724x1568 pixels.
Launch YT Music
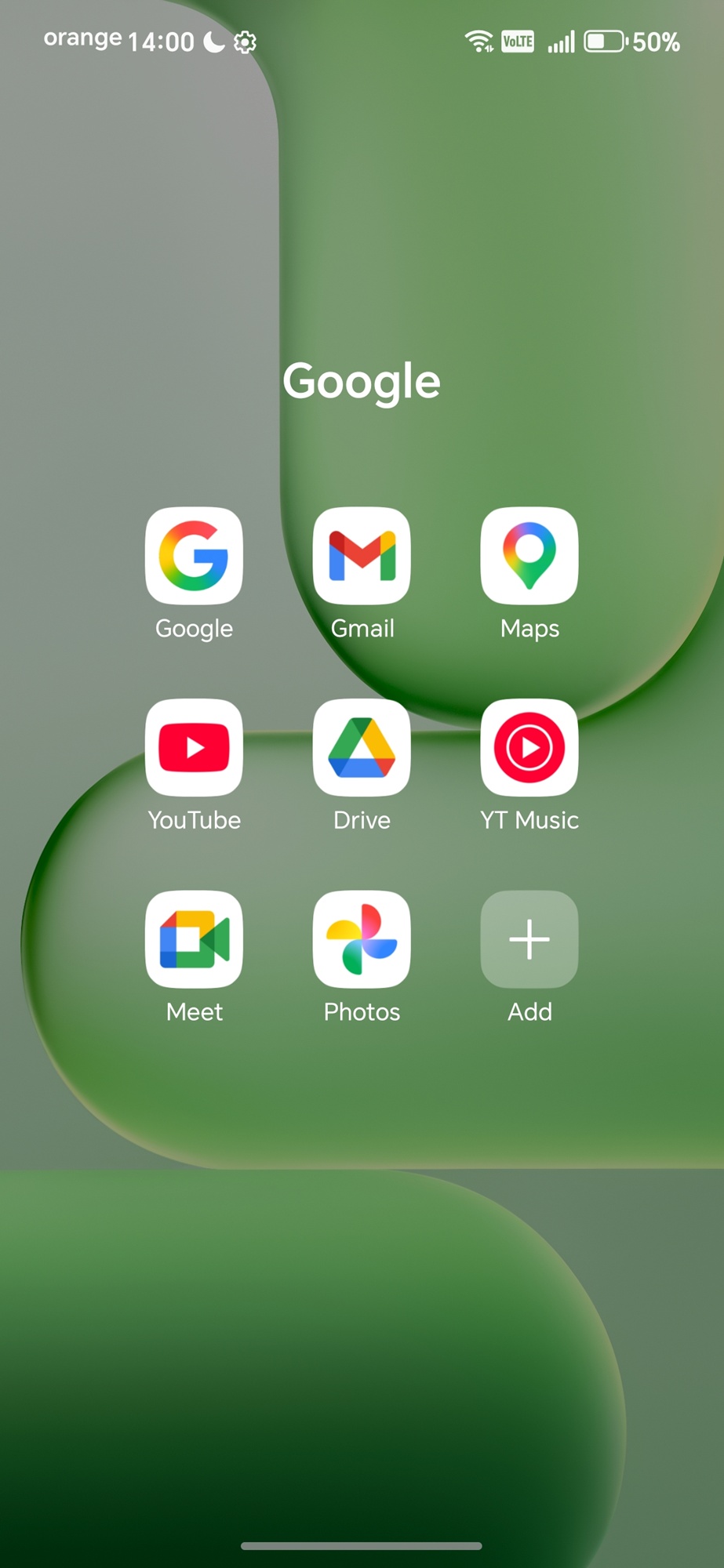529,748
